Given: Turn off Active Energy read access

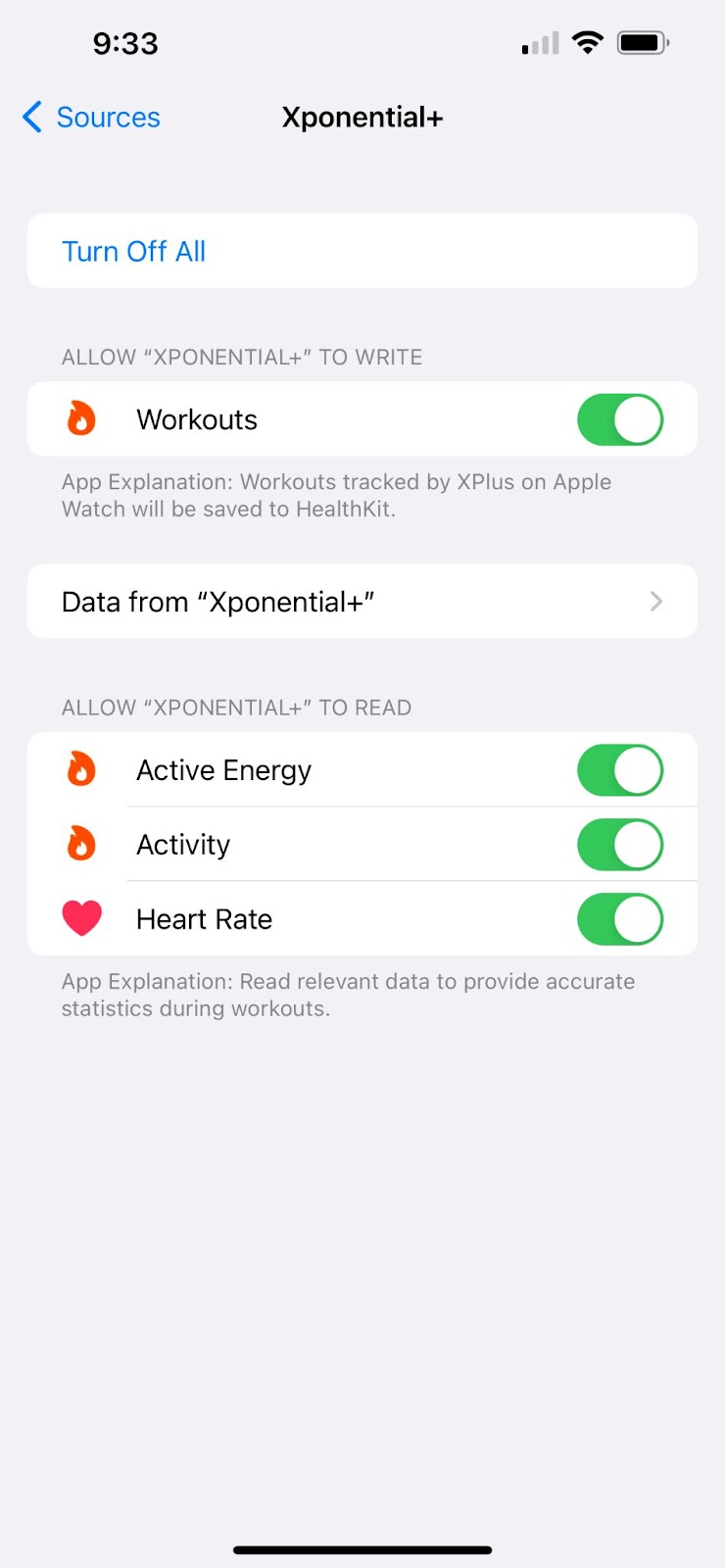Looking at the screenshot, I should 619,770.
